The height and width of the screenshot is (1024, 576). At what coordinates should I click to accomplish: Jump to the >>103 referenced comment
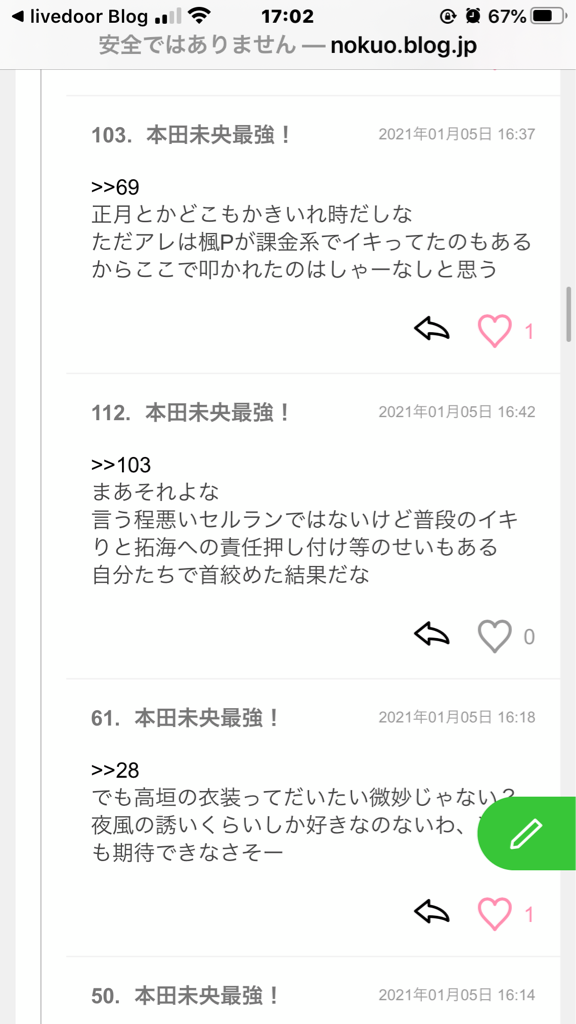coord(121,465)
